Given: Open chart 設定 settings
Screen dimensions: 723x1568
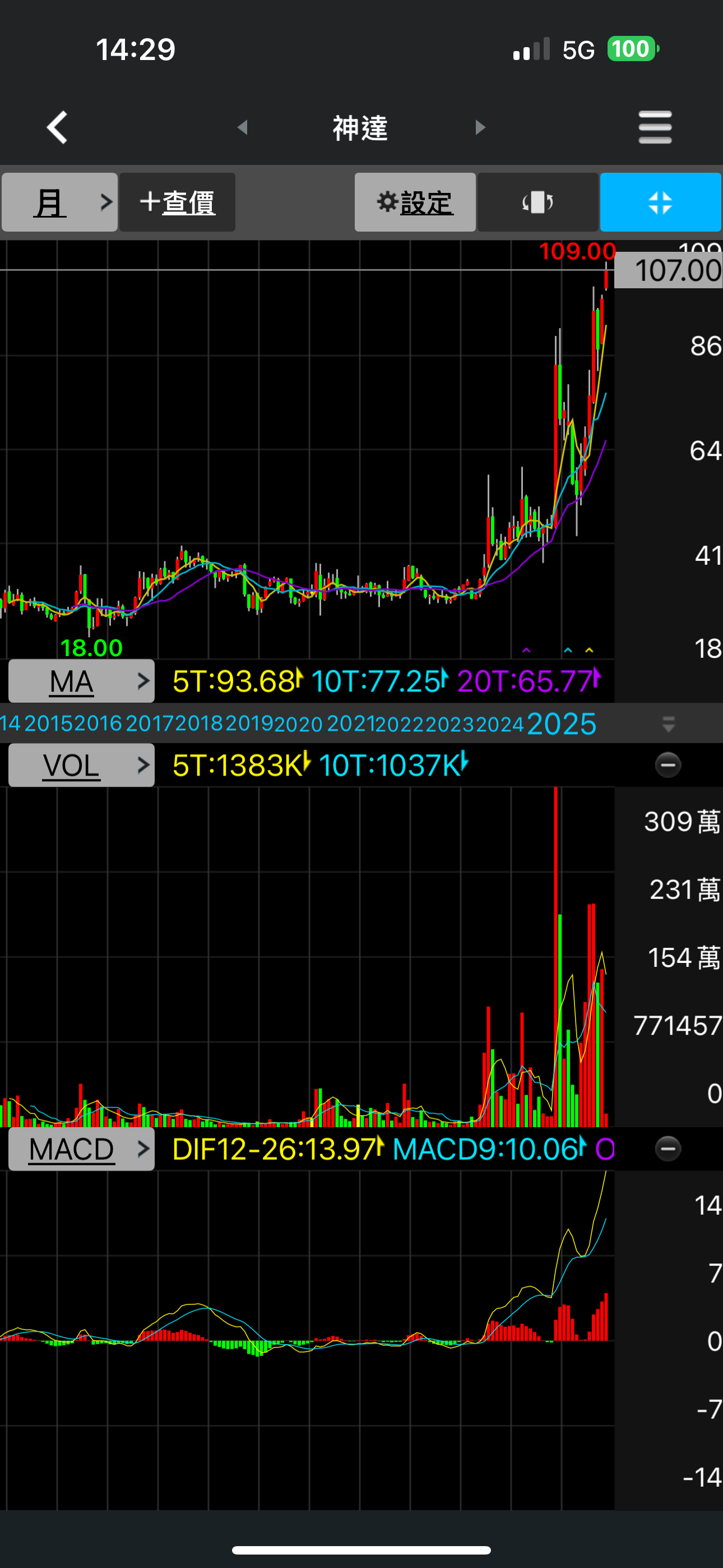Looking at the screenshot, I should pyautogui.click(x=415, y=202).
